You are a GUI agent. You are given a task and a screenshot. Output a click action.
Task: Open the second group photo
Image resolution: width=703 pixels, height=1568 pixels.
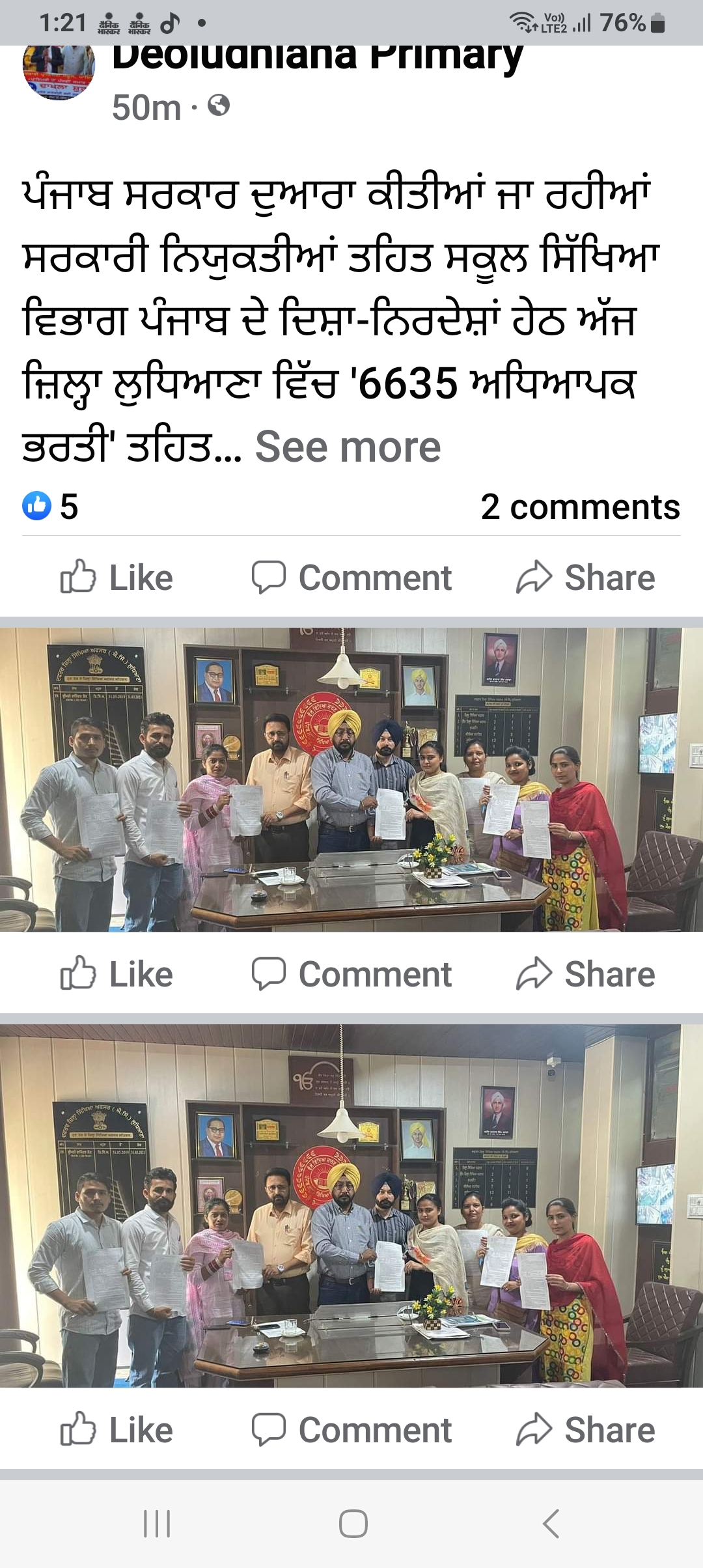(x=351, y=1205)
